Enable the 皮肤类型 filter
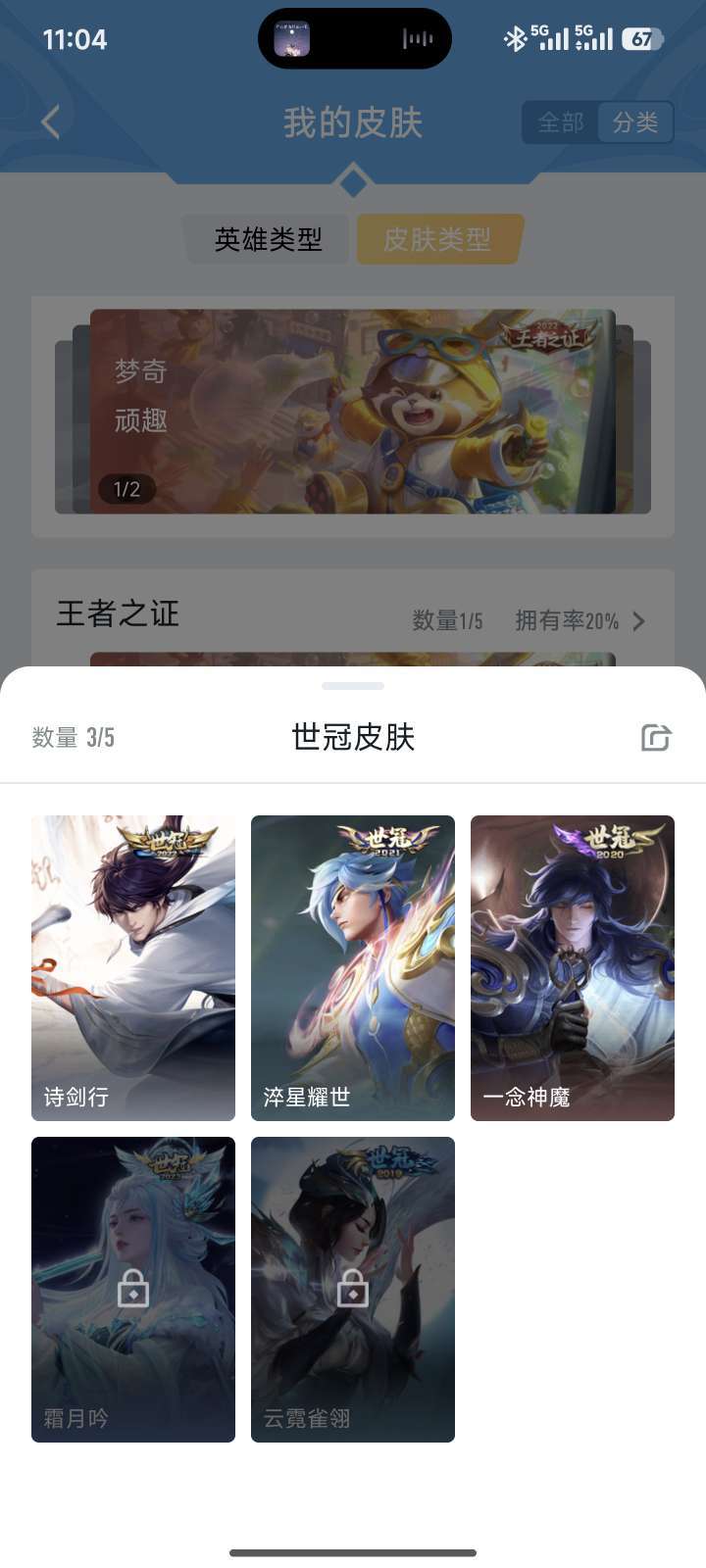The image size is (706, 1568). click(437, 239)
